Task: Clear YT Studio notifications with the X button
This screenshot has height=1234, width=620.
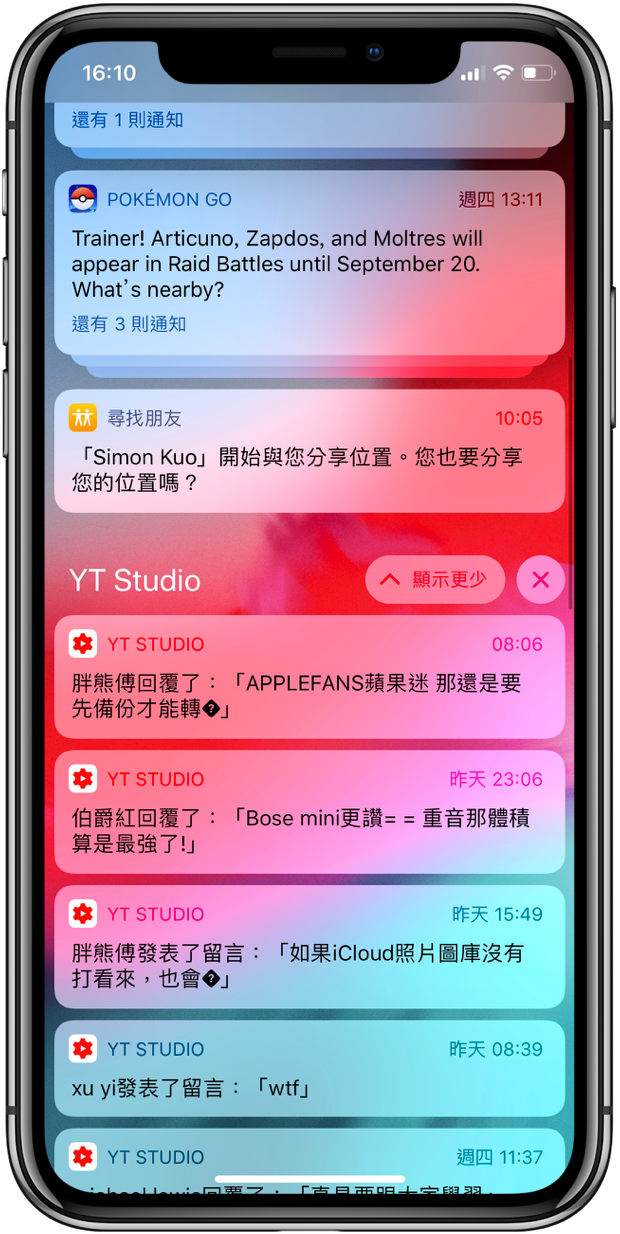Action: 541,580
